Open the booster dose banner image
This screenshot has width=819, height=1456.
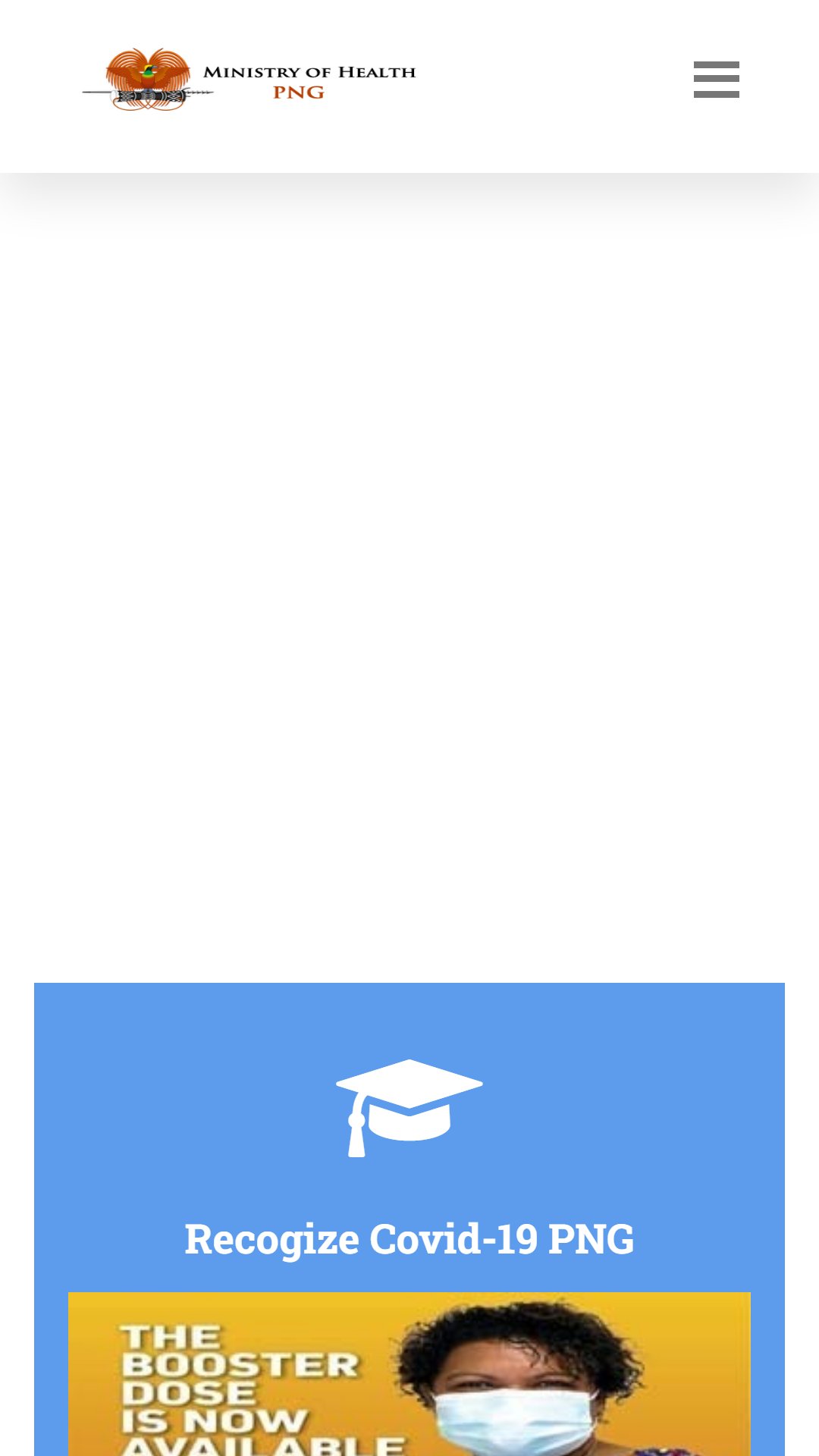409,1373
